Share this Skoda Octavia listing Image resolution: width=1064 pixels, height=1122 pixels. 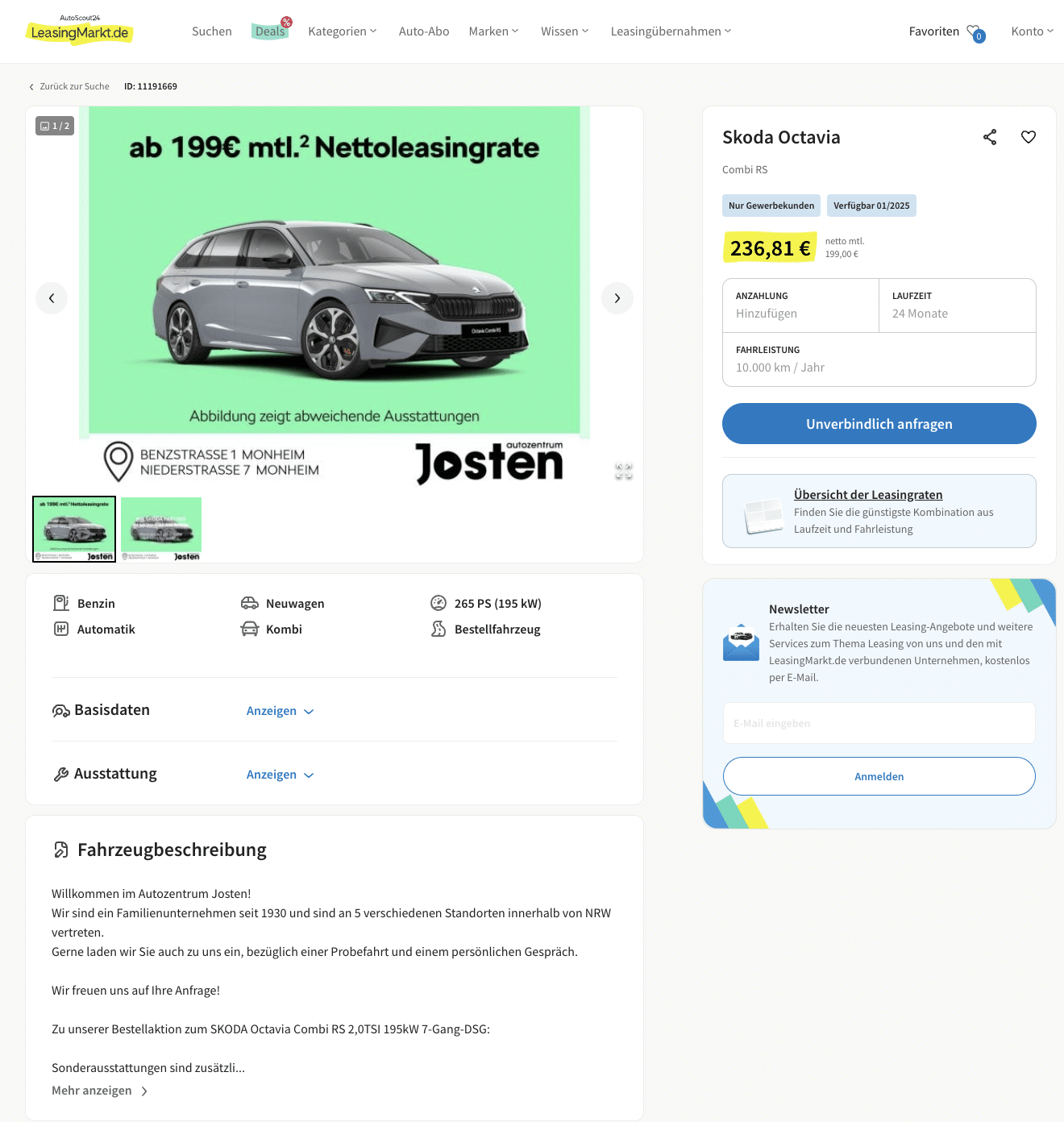tap(990, 137)
